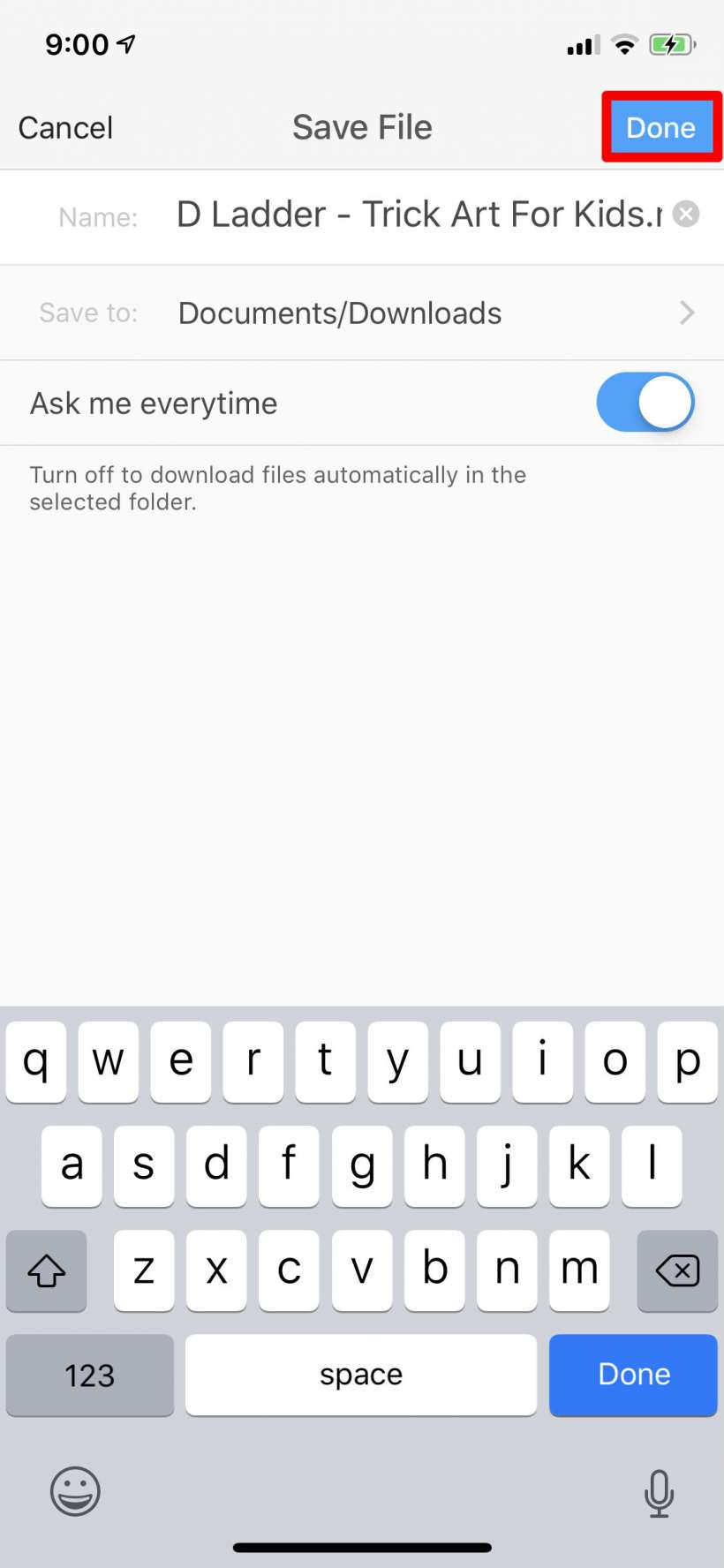
Task: Start dictation with the microphone
Action: [659, 1493]
